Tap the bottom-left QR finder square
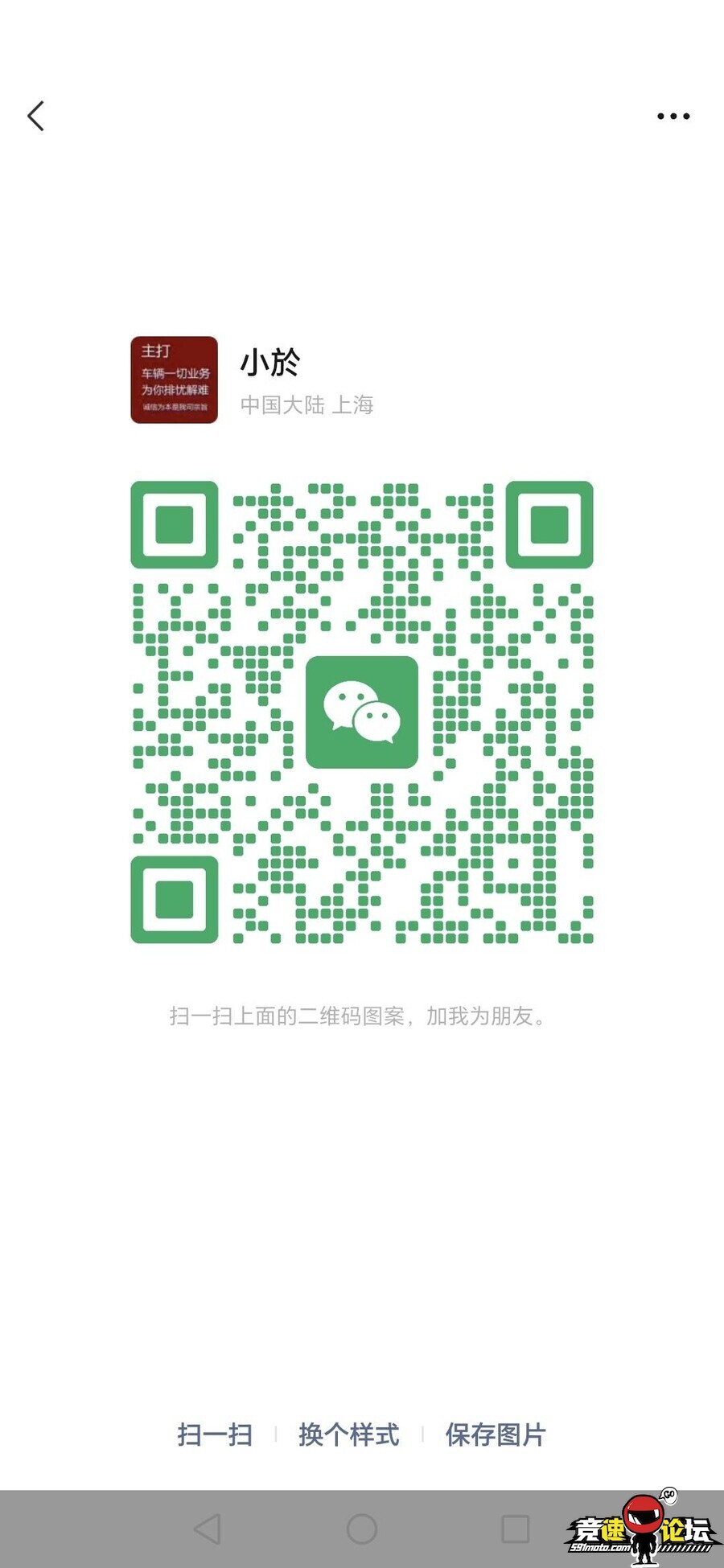Image resolution: width=724 pixels, height=1568 pixels. [173, 901]
